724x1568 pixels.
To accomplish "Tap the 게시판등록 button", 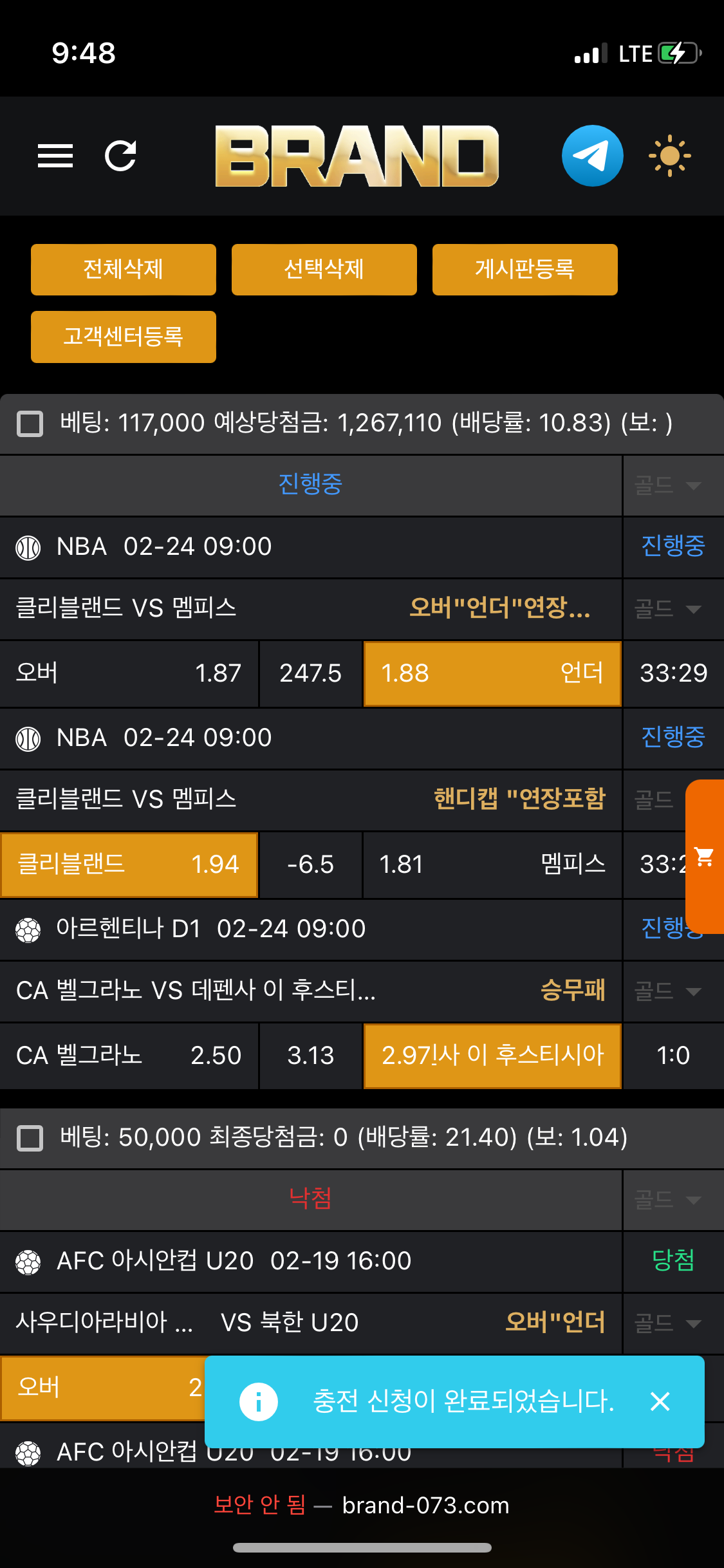I will click(x=525, y=269).
